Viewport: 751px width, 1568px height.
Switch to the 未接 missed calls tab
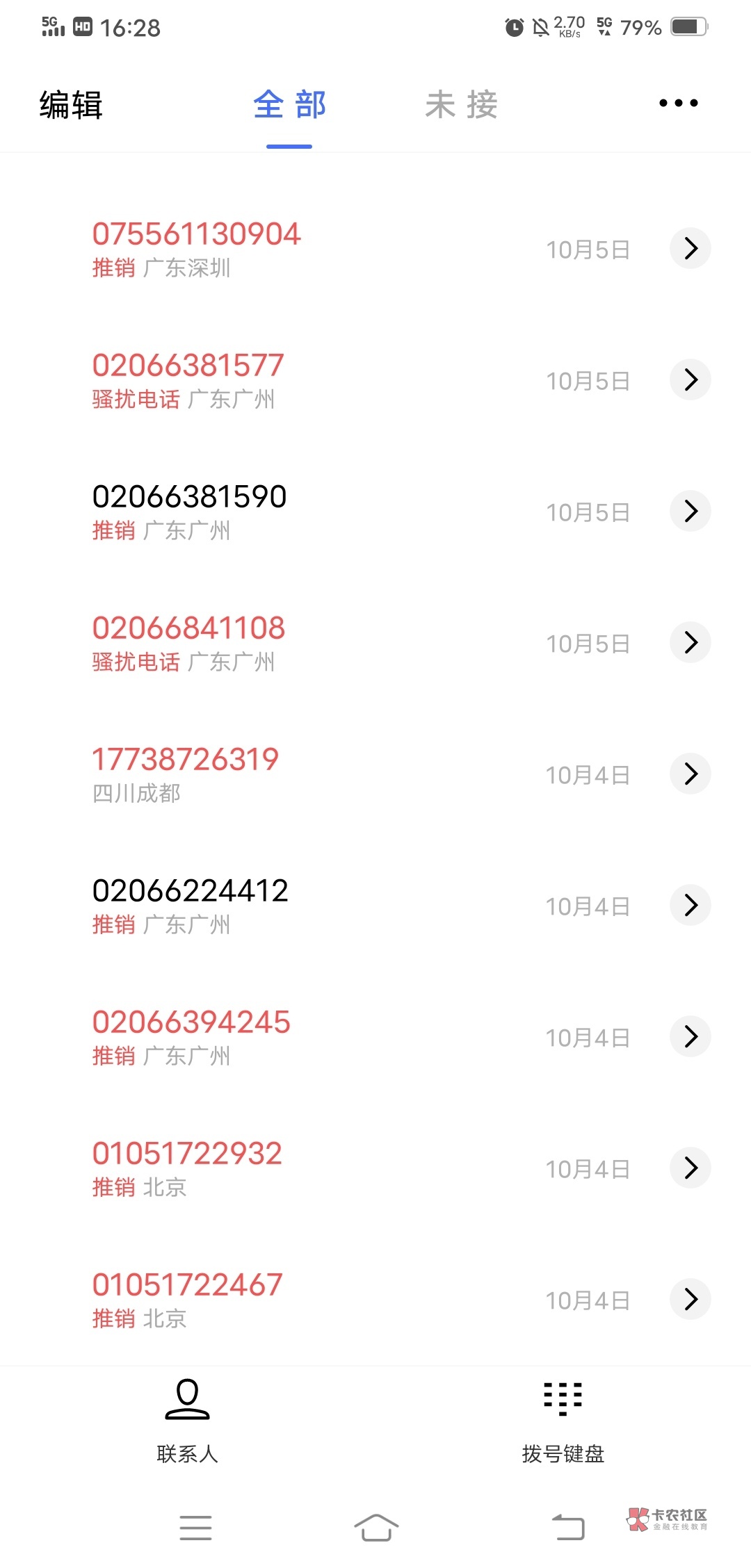point(461,105)
